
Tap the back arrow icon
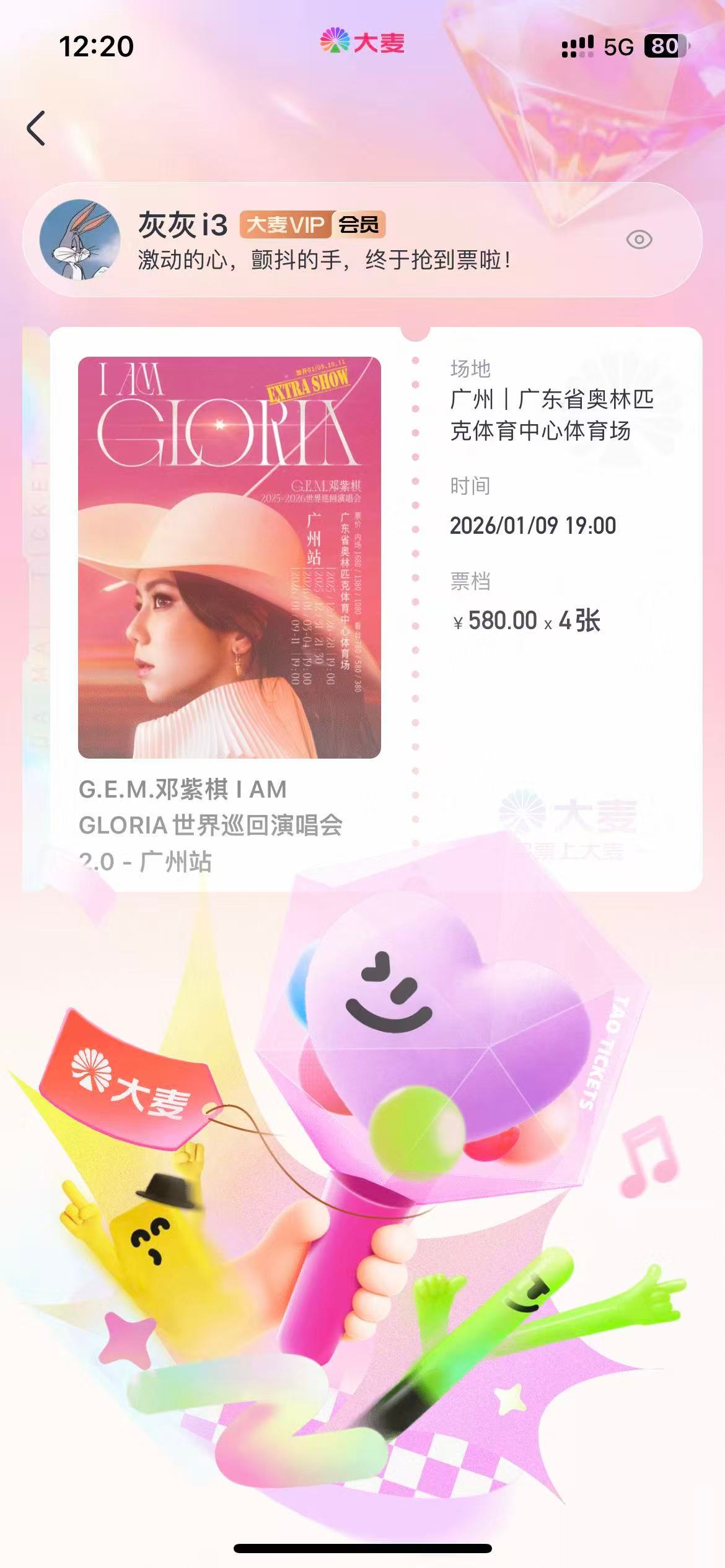point(34,128)
